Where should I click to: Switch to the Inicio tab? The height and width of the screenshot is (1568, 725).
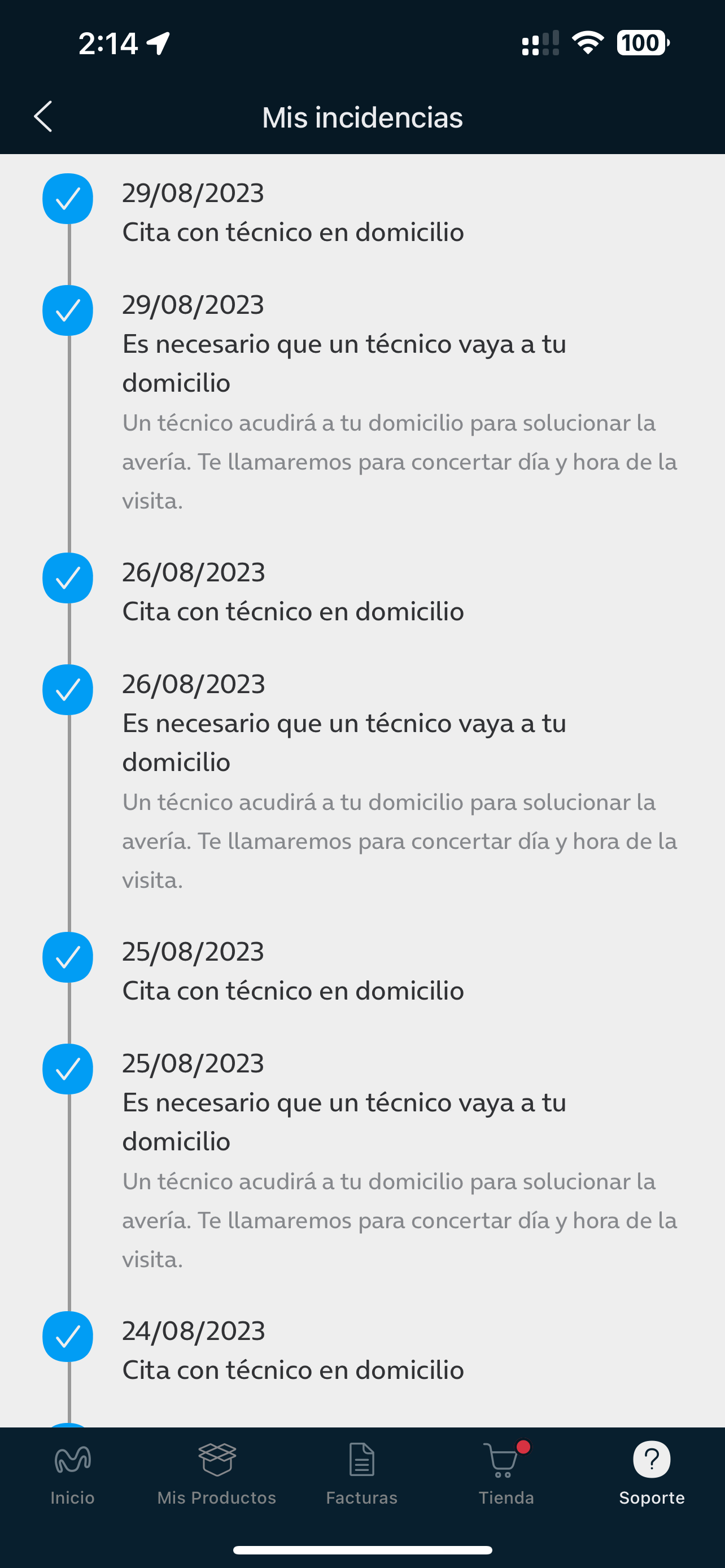72,1474
